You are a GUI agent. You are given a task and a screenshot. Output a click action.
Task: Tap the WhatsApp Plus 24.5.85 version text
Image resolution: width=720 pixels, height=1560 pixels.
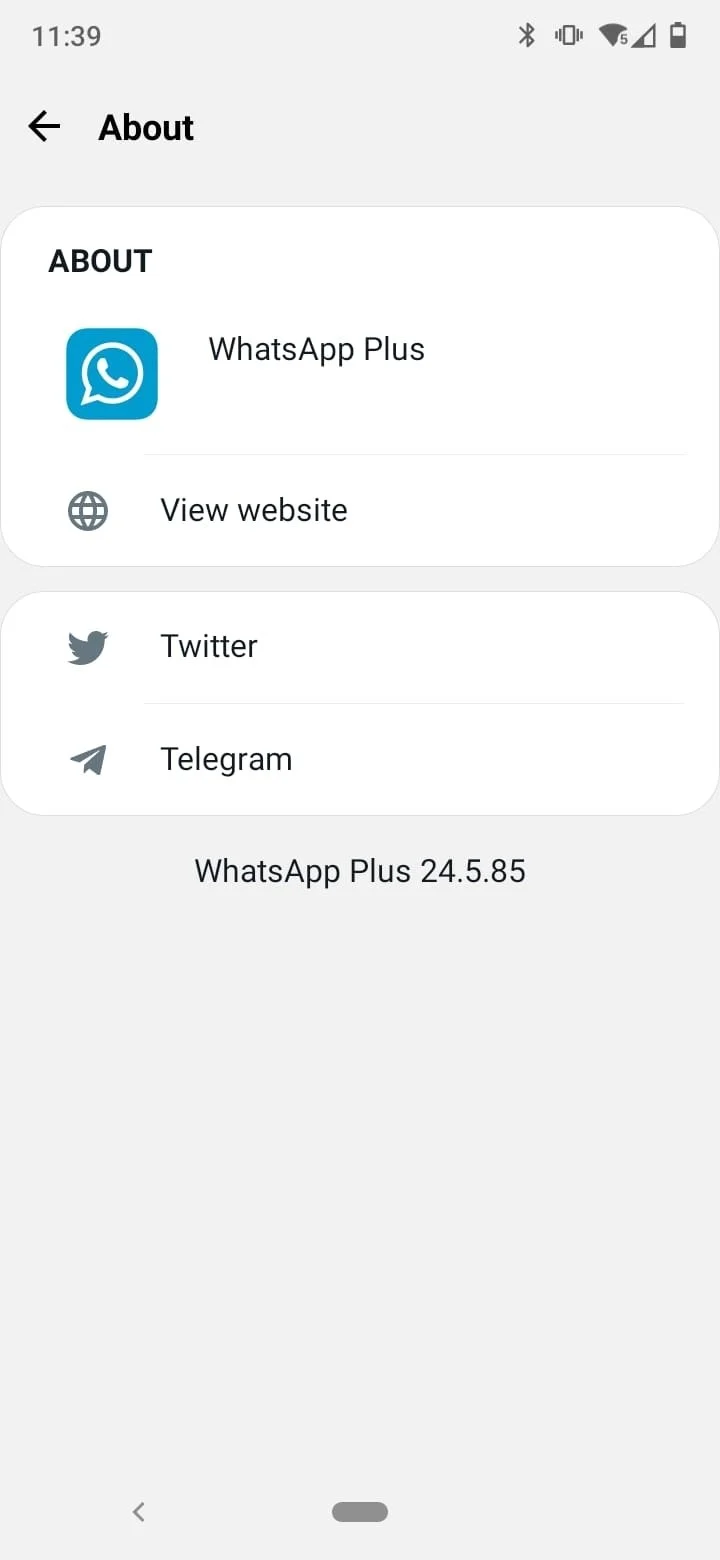click(360, 871)
